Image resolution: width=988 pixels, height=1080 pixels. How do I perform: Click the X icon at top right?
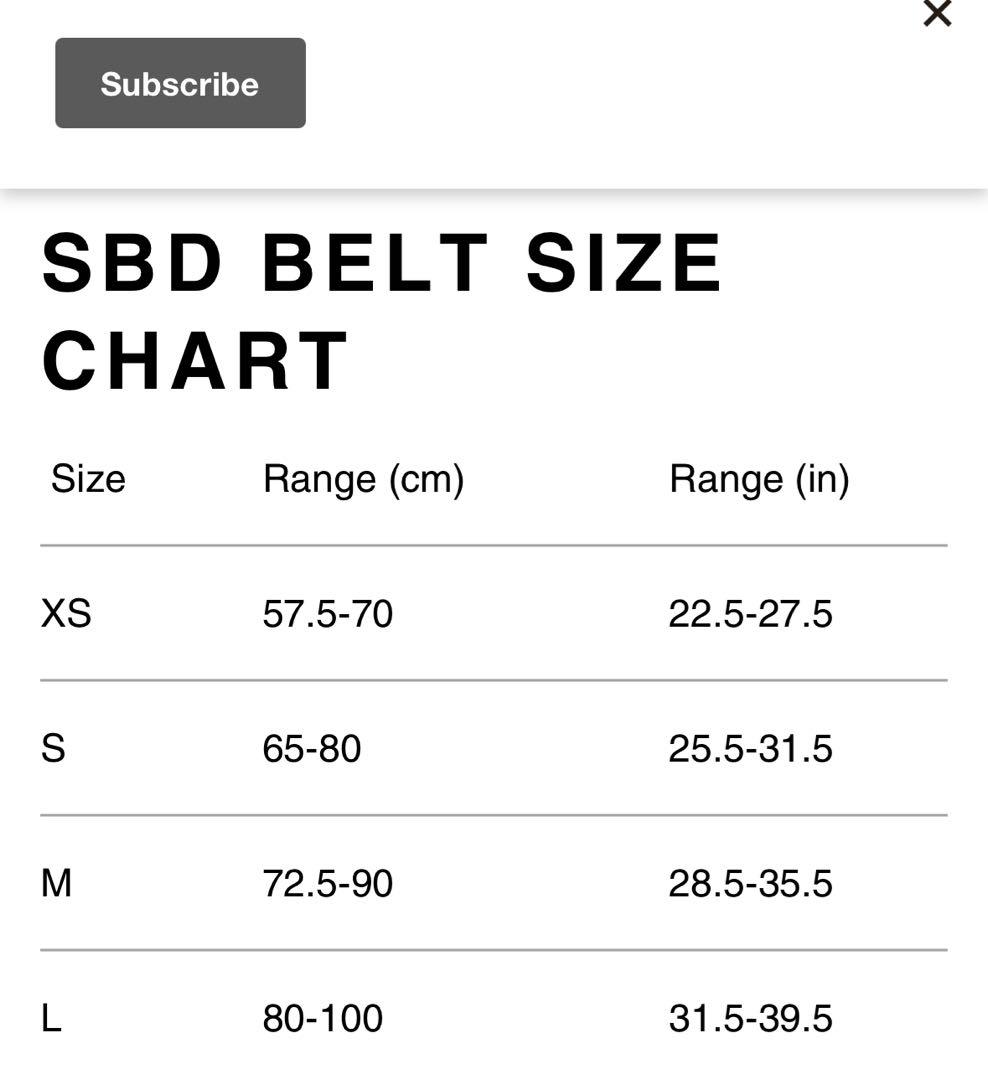(x=936, y=14)
